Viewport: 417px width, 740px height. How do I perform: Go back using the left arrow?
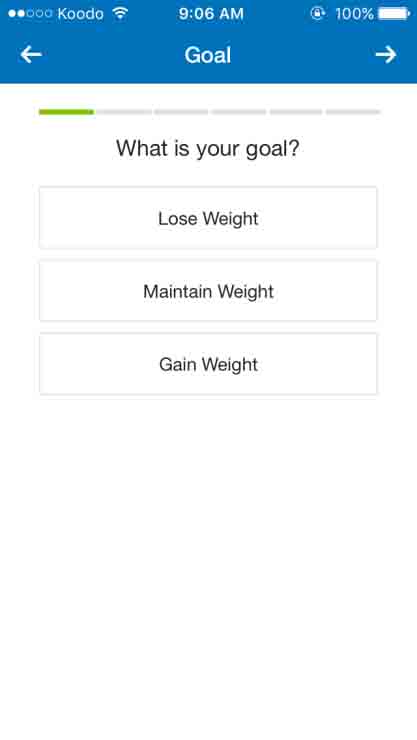click(x=31, y=55)
